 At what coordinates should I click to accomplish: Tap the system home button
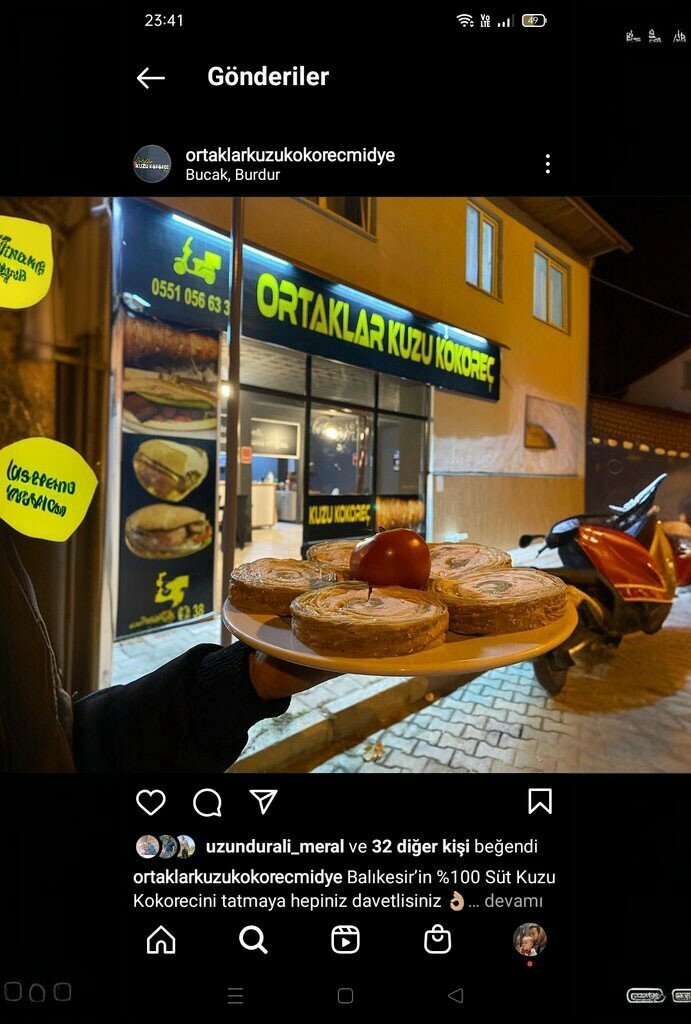(345, 996)
